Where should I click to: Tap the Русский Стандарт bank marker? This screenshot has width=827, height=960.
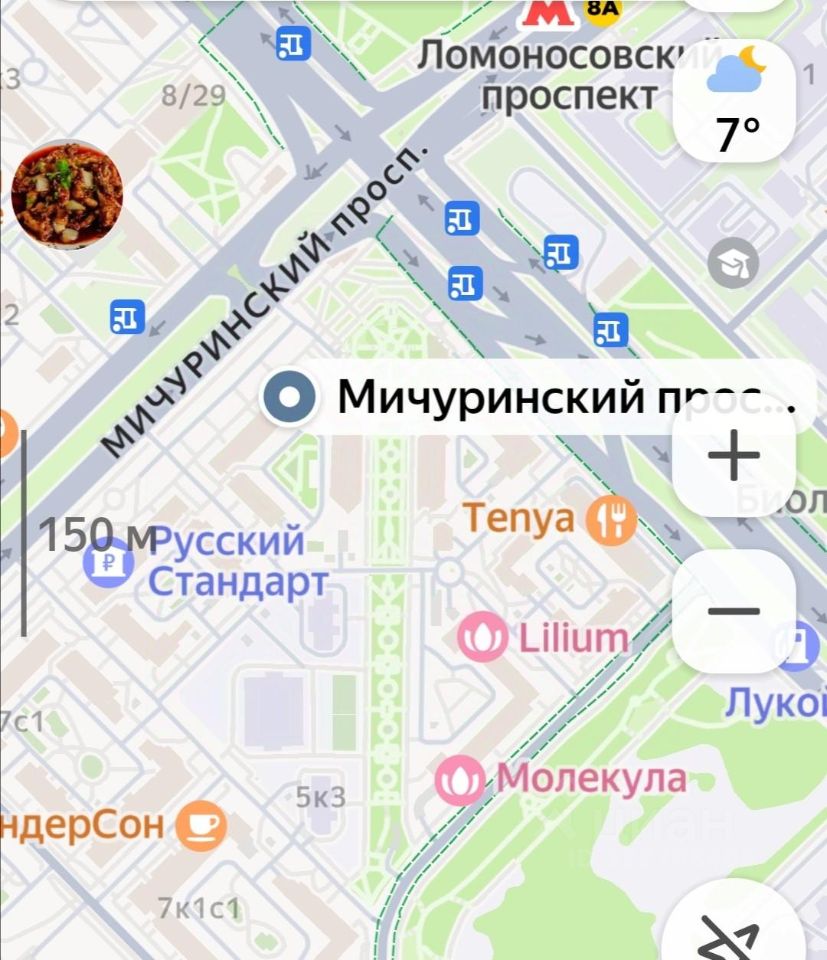pos(108,562)
